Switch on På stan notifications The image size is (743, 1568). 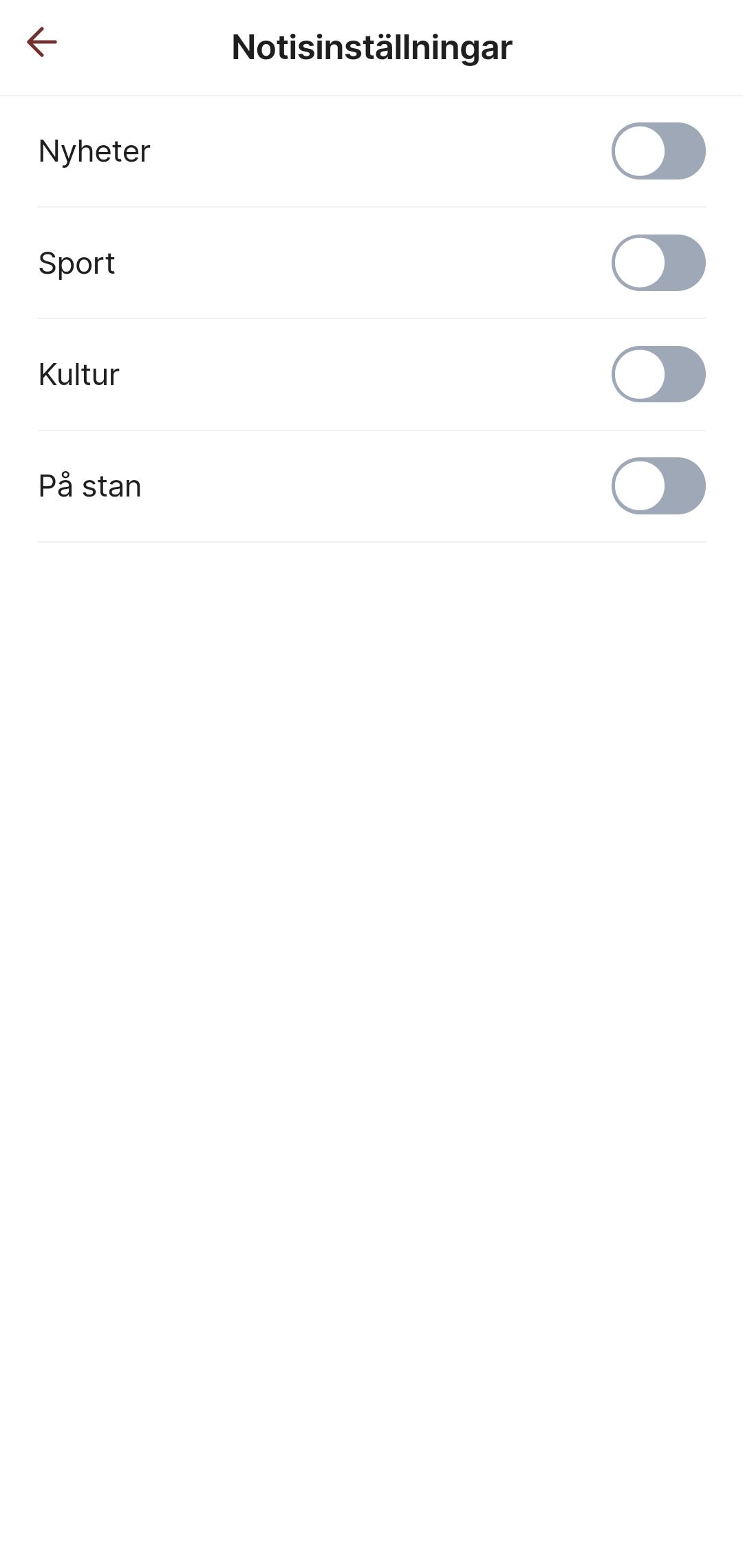click(658, 486)
